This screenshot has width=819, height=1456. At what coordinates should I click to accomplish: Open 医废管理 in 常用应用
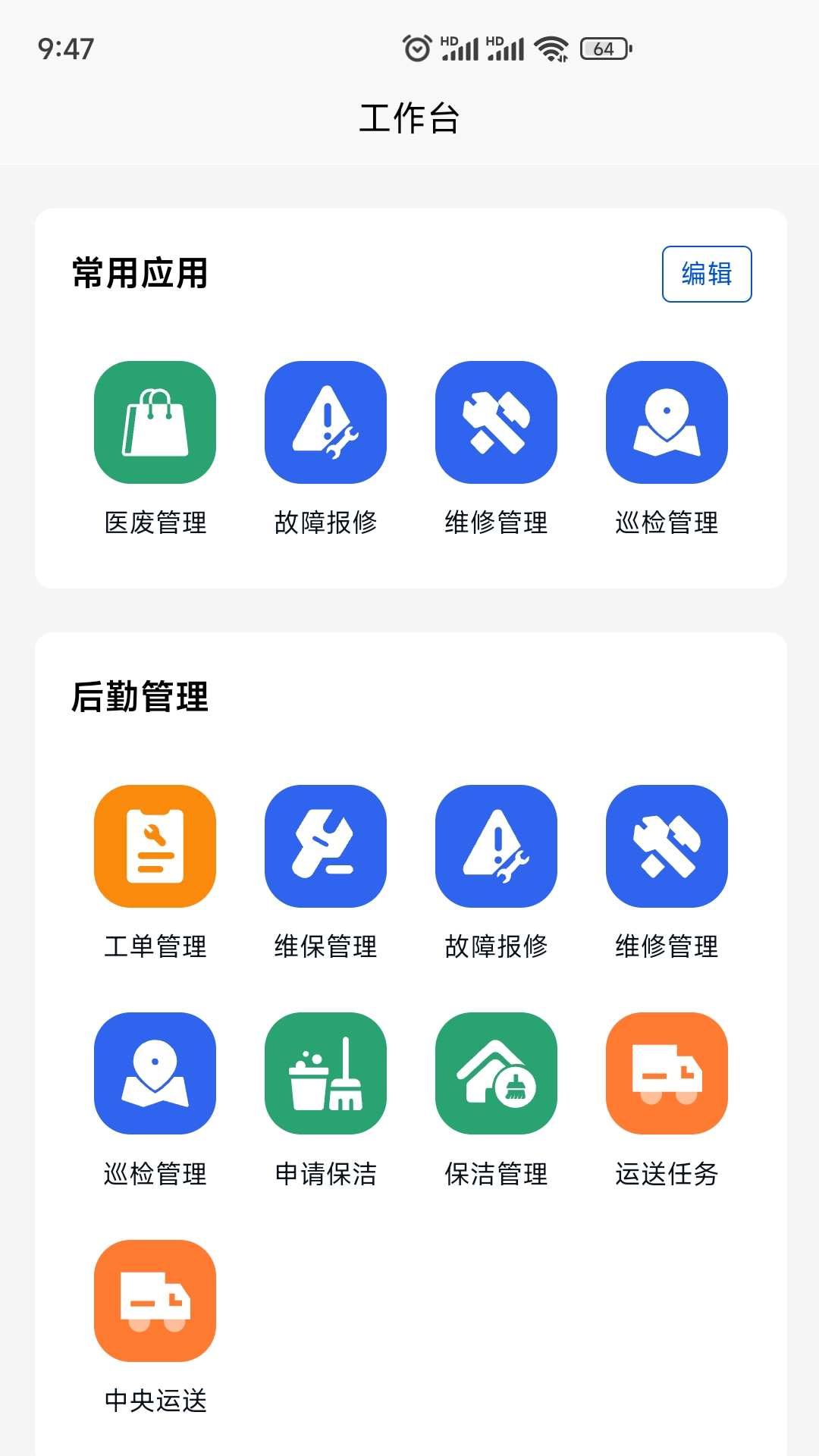click(x=155, y=422)
